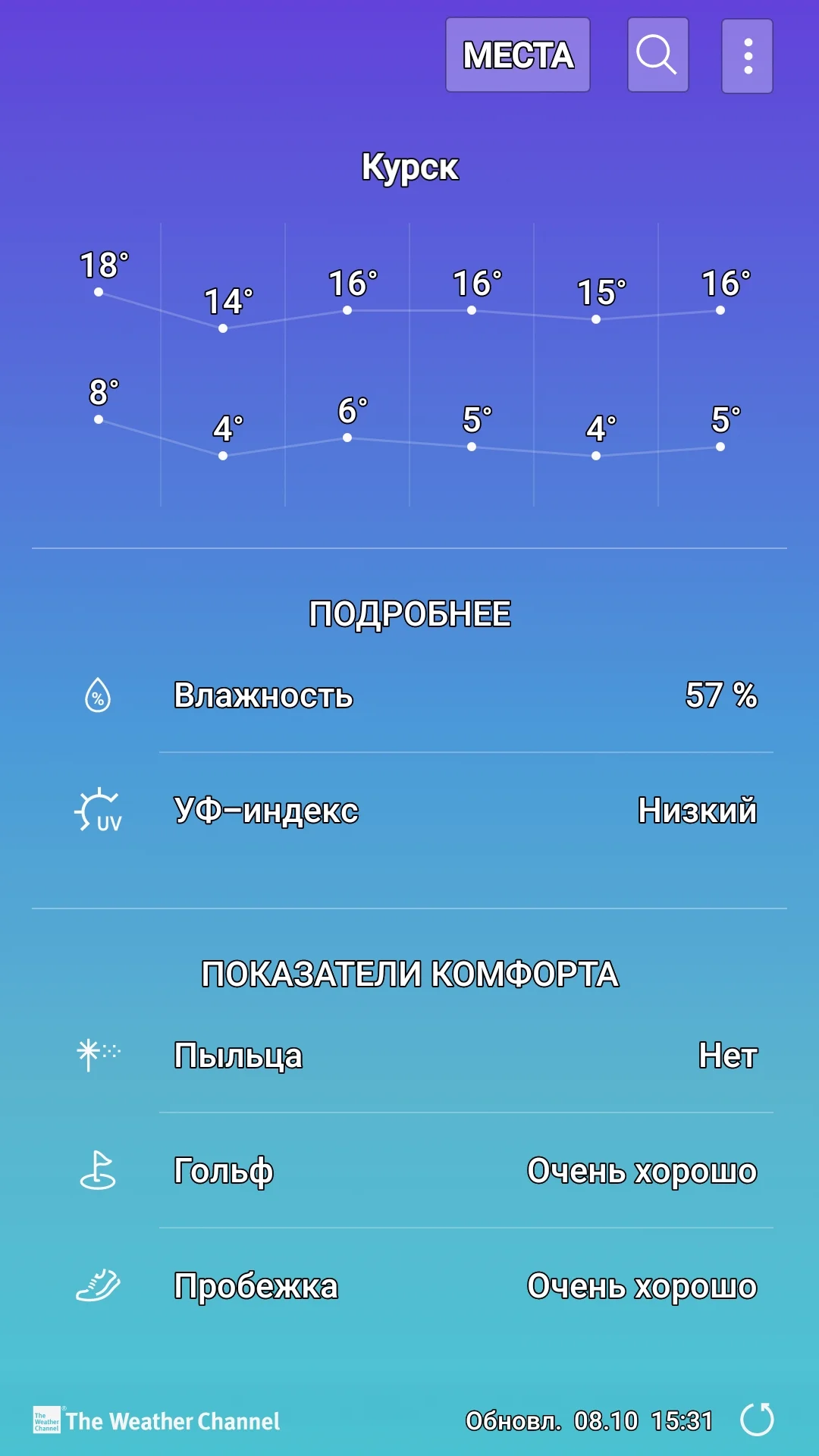
Task: Click the humidity droplet icon
Action: pyautogui.click(x=97, y=696)
